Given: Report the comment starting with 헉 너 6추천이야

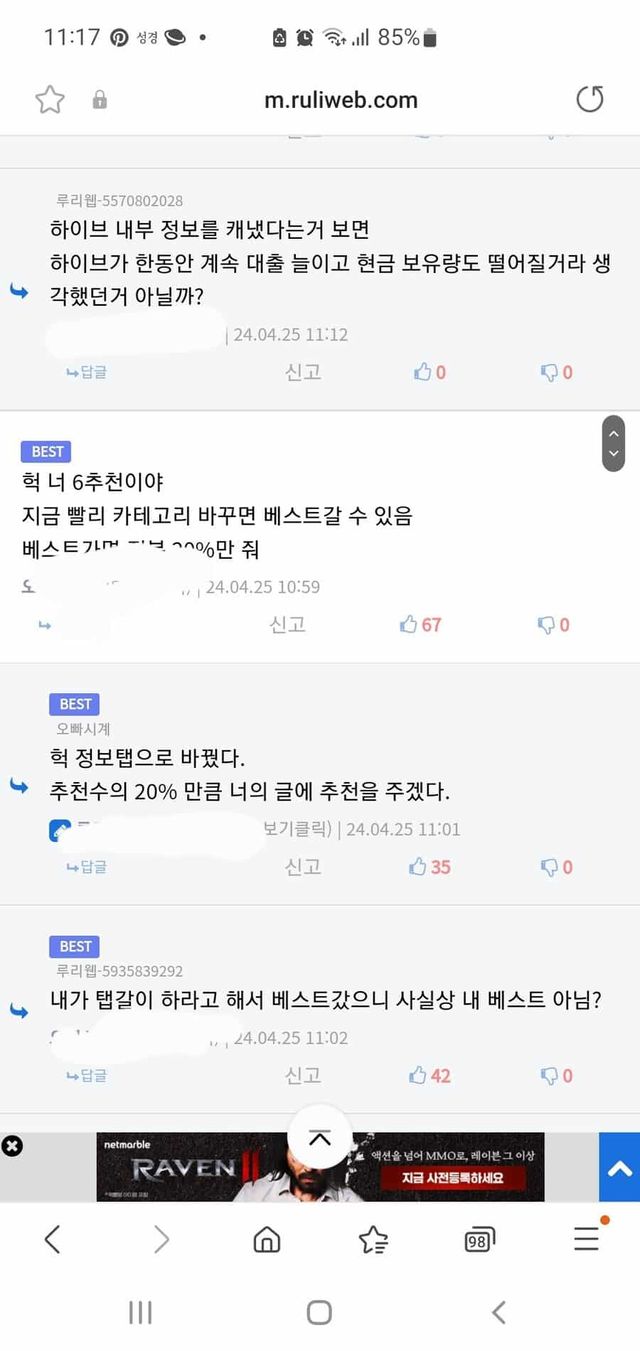Looking at the screenshot, I should tap(288, 624).
